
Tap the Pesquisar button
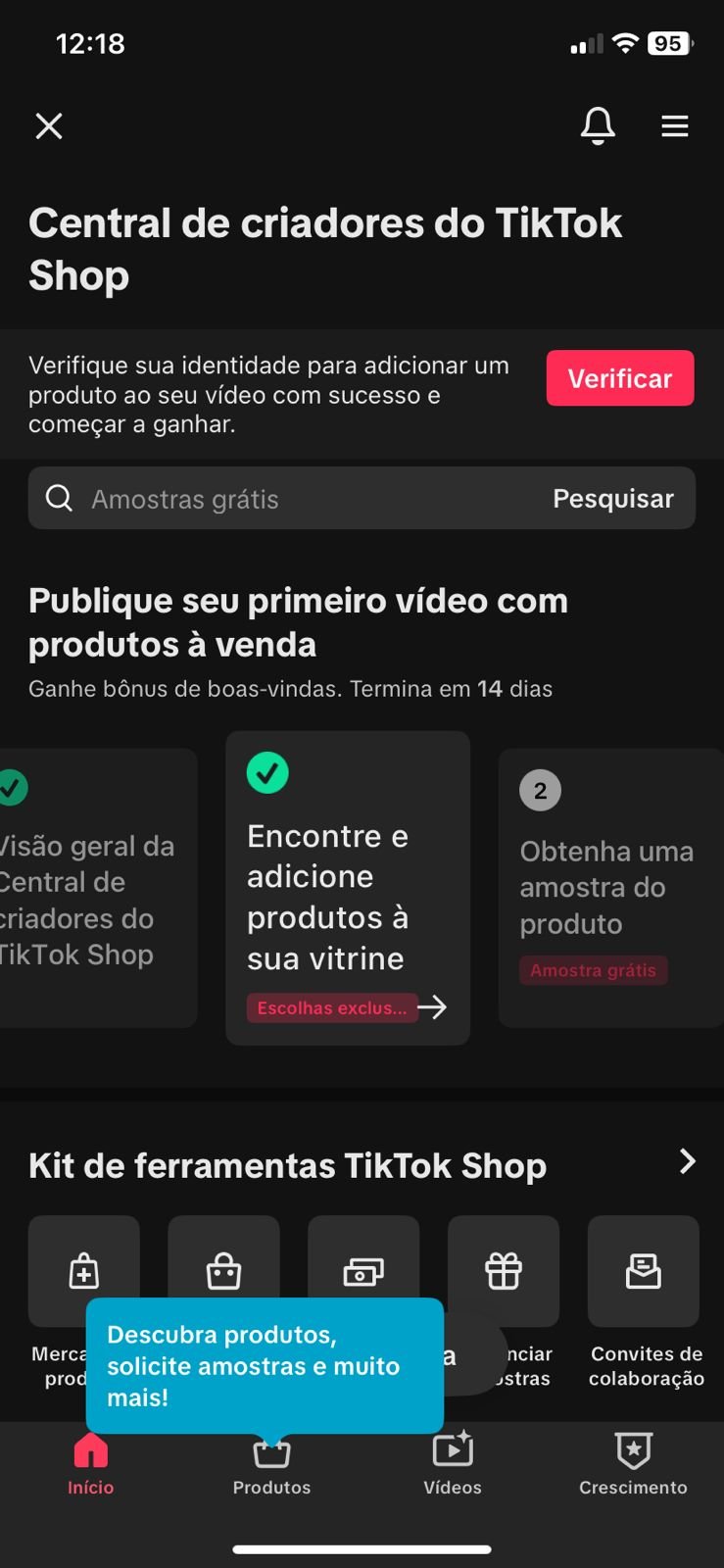(x=613, y=499)
